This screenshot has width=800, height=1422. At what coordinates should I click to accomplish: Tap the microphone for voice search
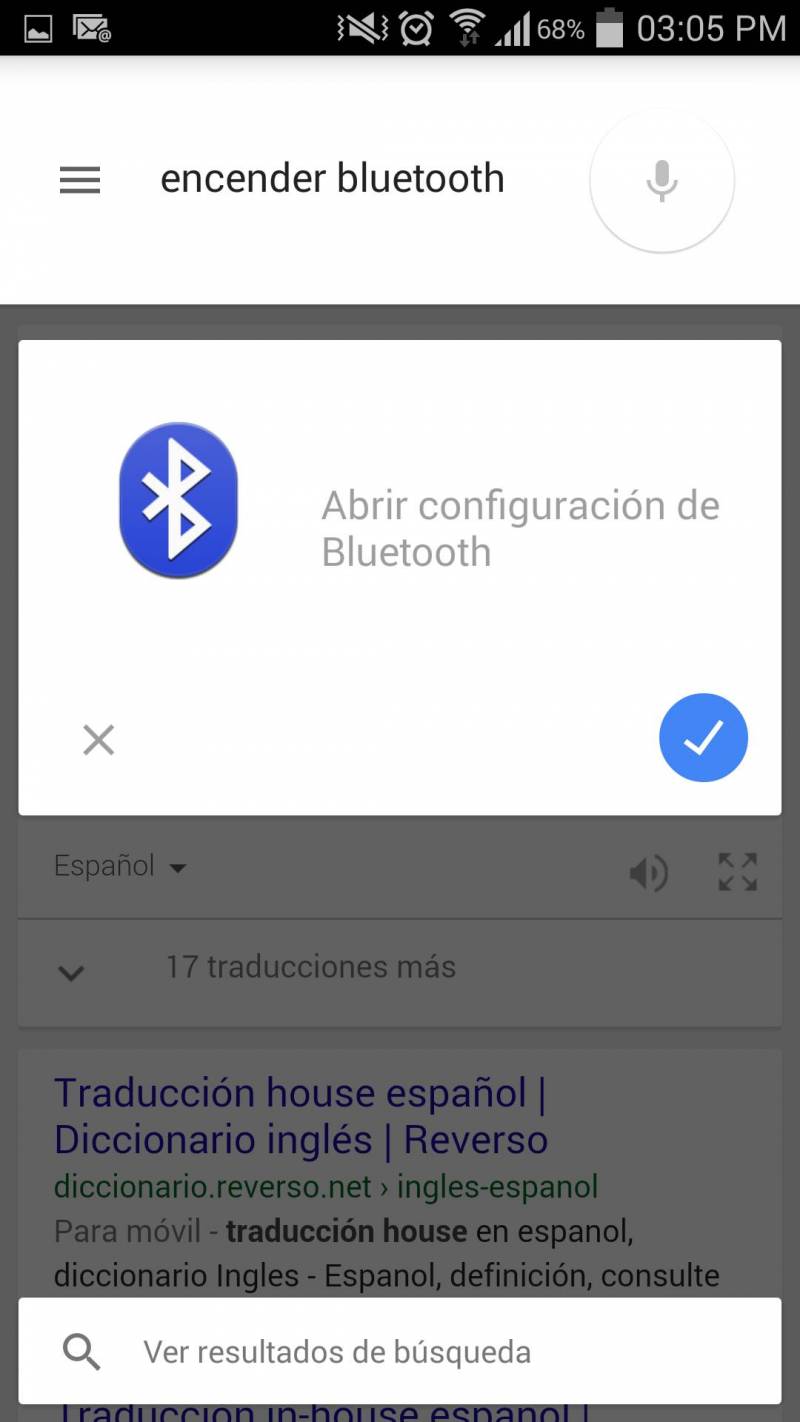pos(662,181)
